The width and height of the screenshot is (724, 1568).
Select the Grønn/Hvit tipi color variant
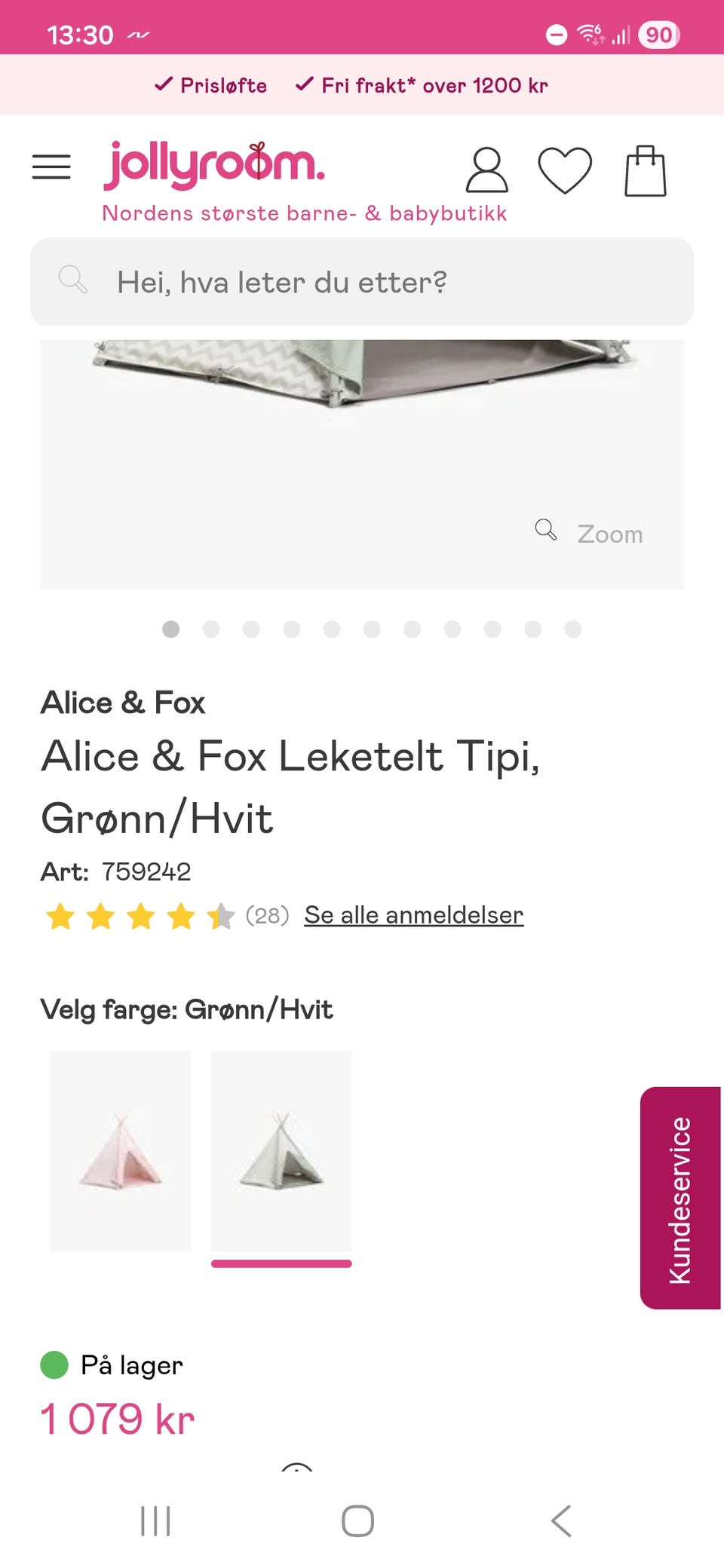coord(281,1151)
